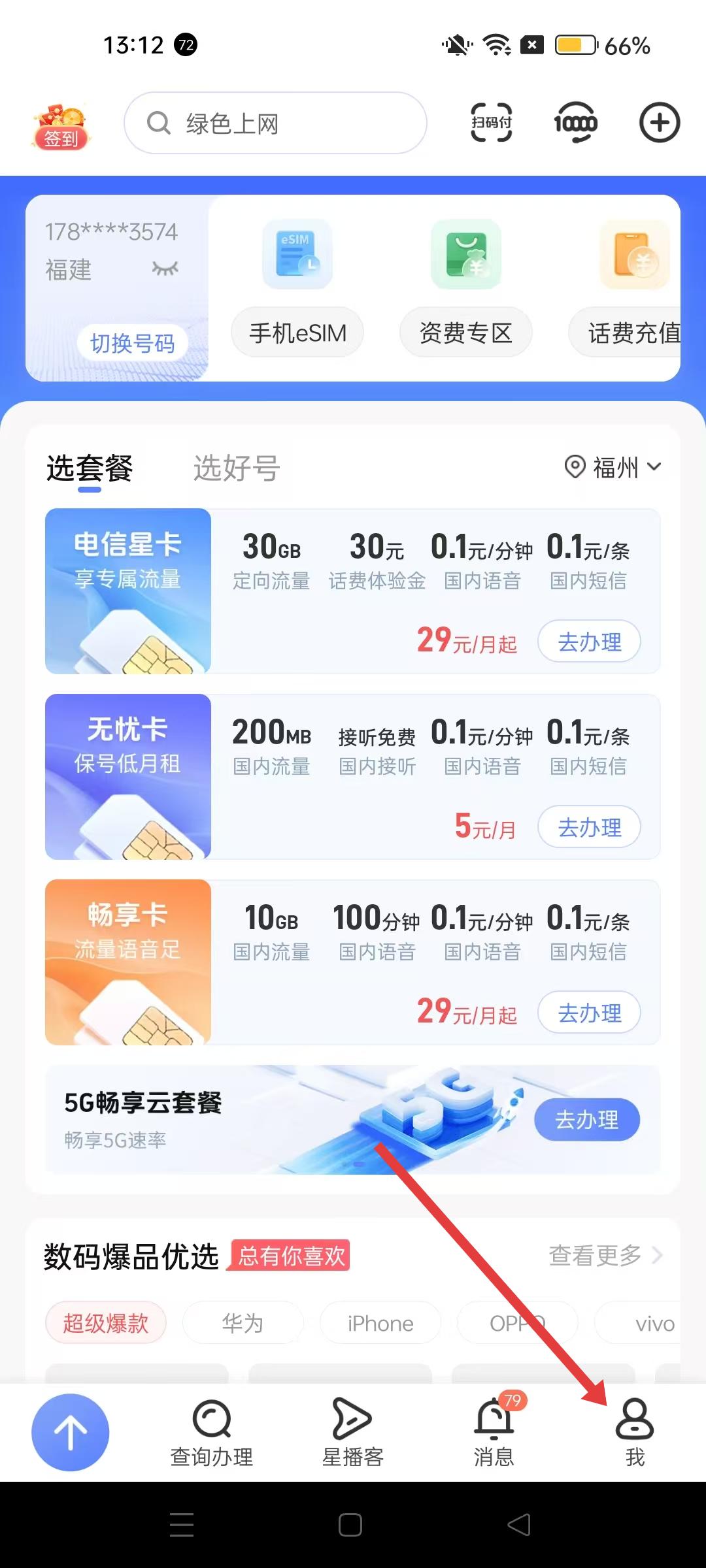706x1568 pixels.
Task: Open the plus menu icon
Action: (659, 122)
